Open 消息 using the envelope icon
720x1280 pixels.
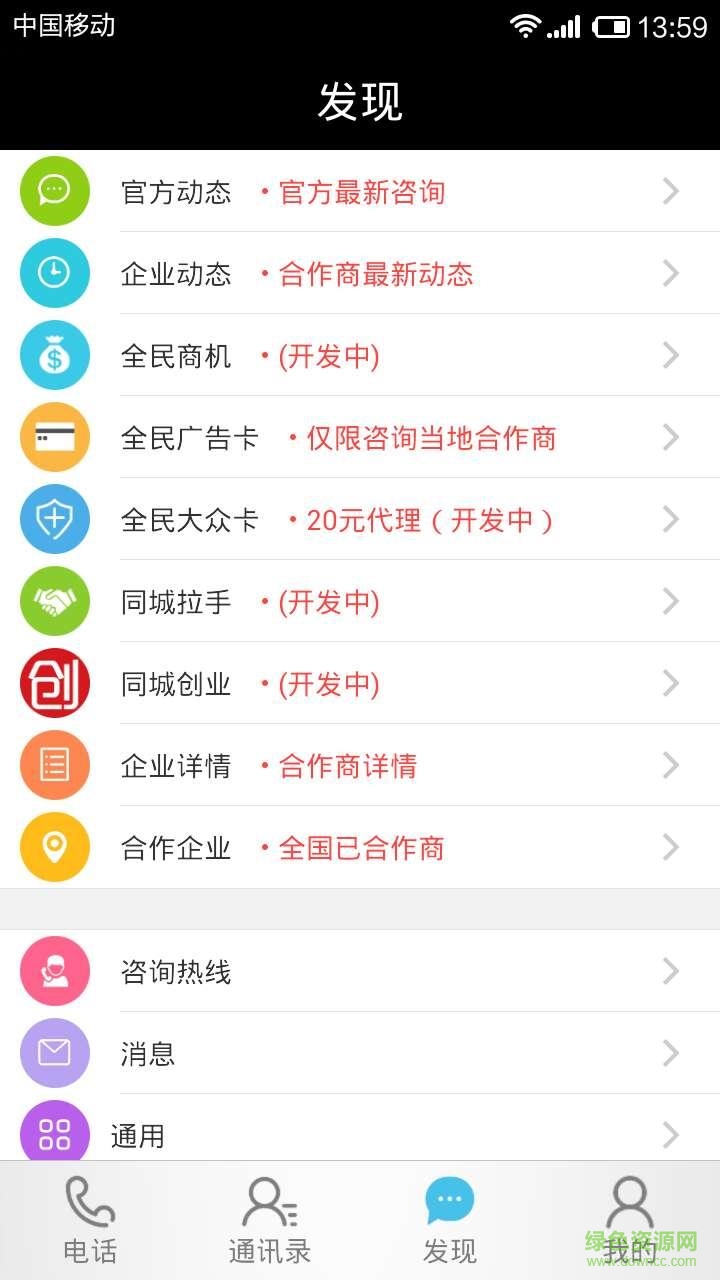(54, 1053)
